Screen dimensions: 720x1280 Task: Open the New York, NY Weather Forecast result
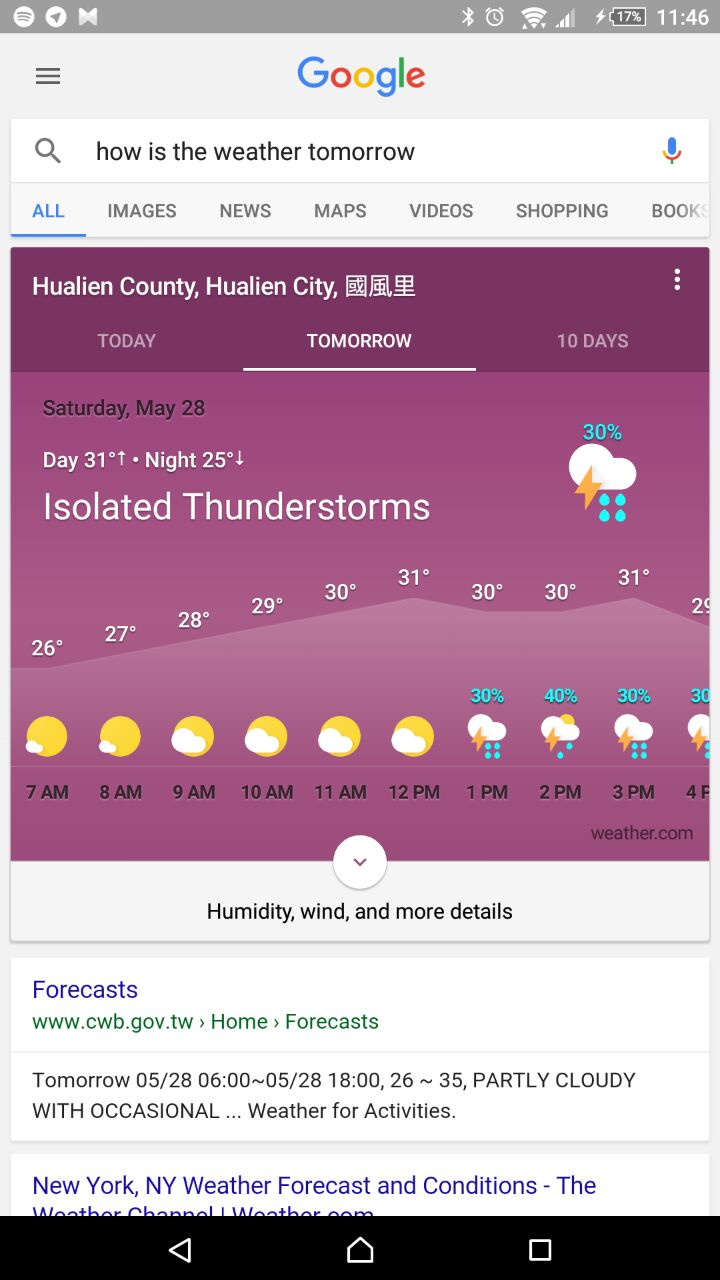(314, 1186)
